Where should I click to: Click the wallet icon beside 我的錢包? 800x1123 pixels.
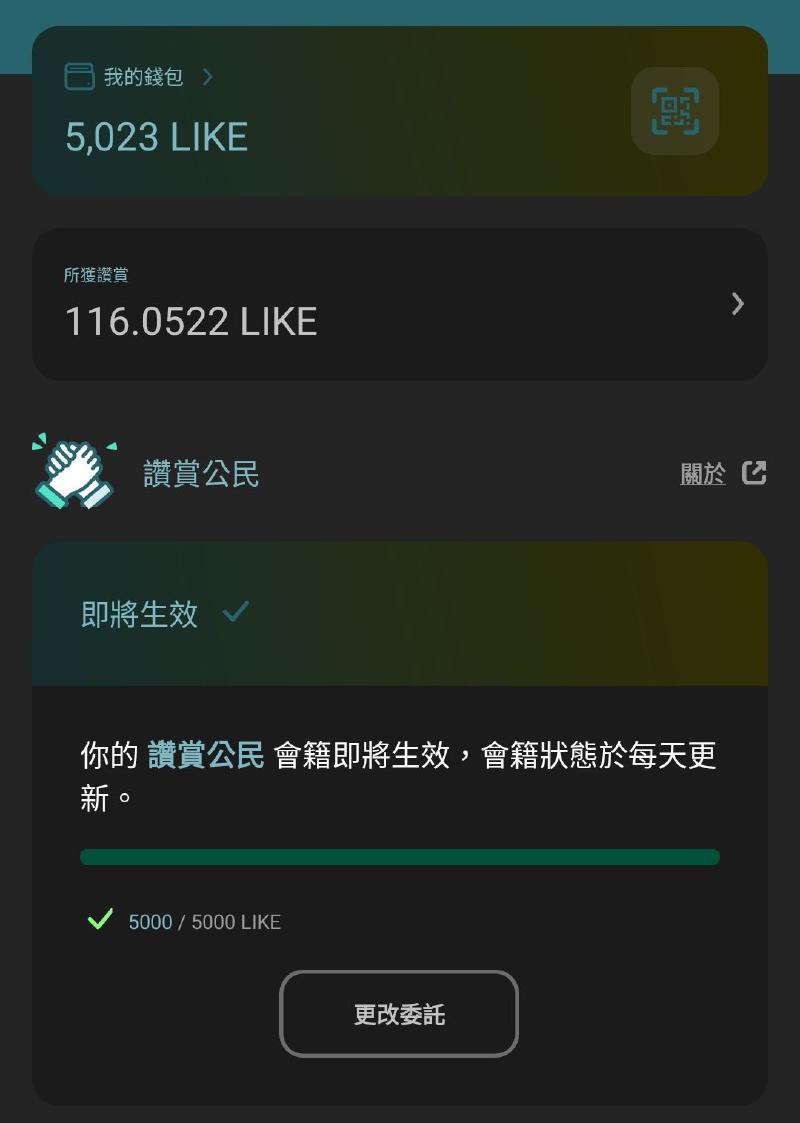click(79, 76)
